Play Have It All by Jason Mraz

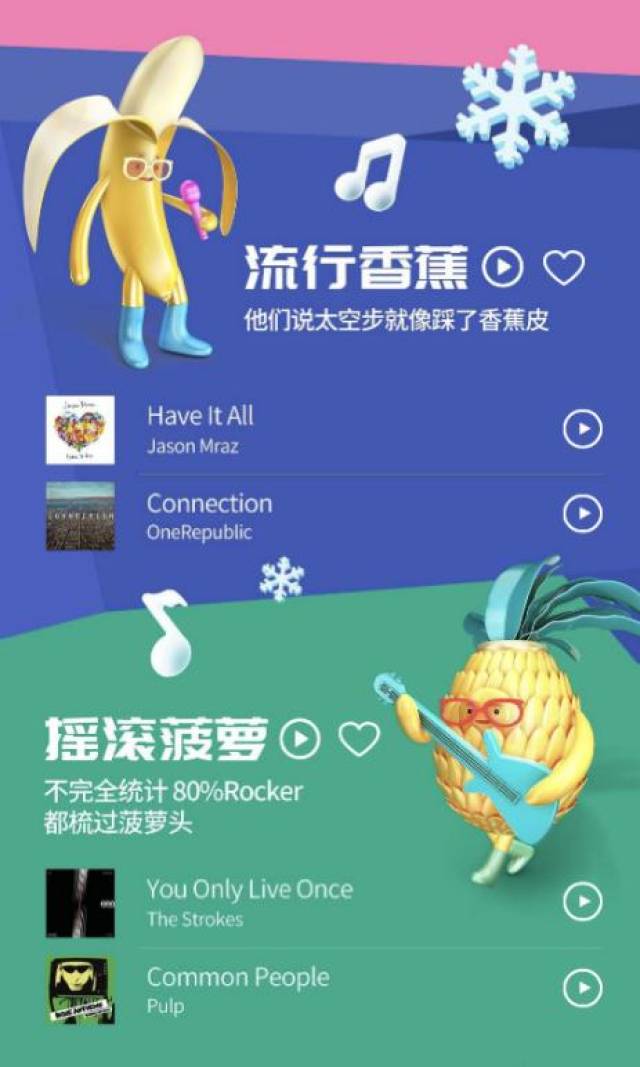pos(583,429)
